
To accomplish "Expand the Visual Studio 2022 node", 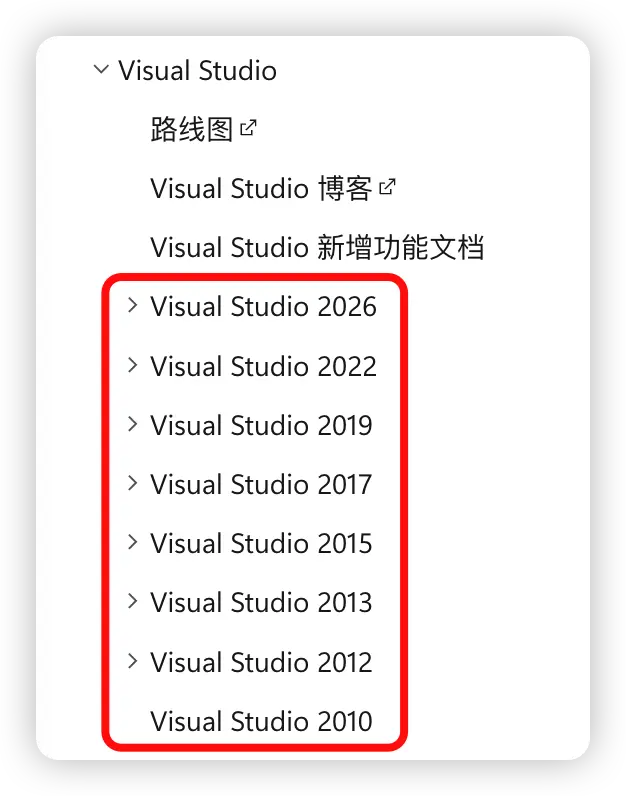I will point(132,366).
